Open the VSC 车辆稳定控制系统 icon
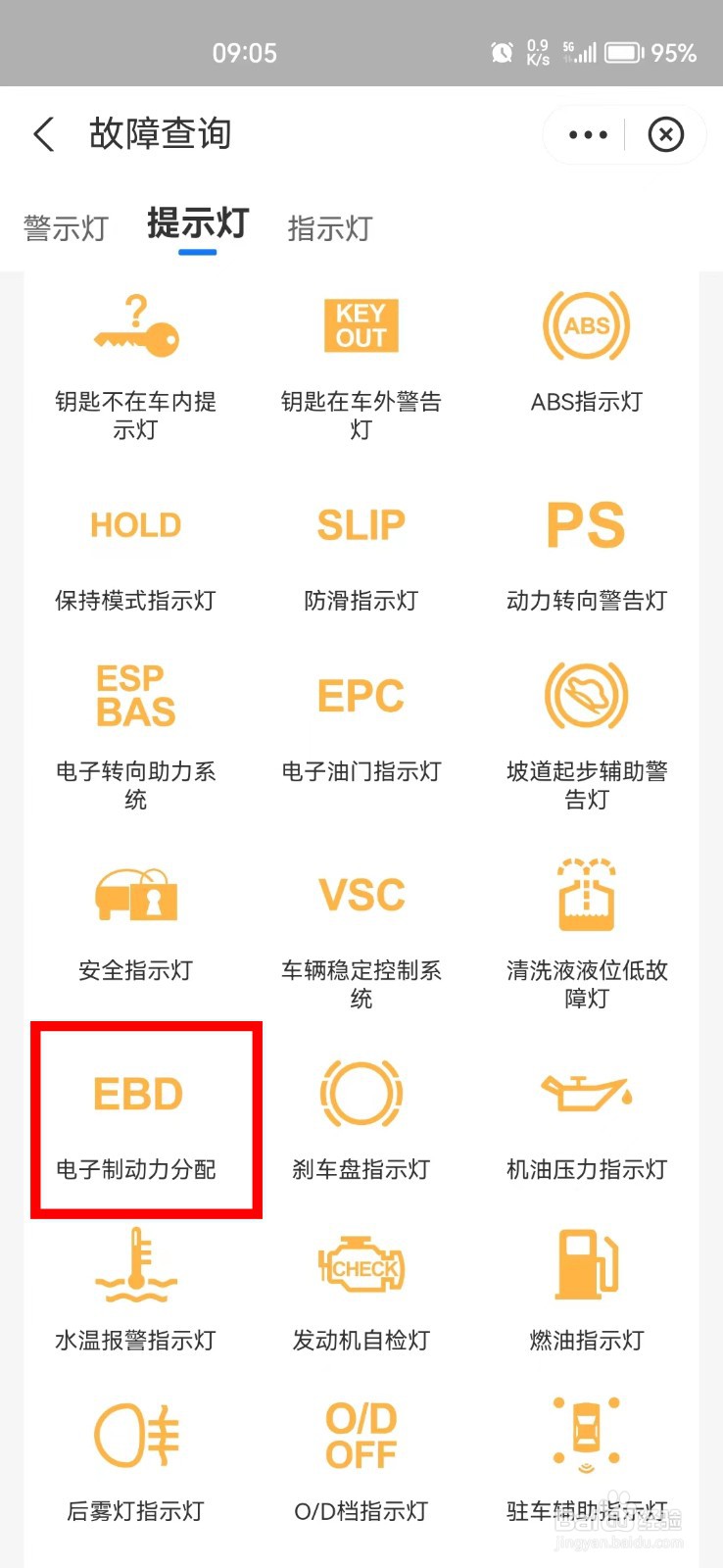723x1568 pixels. 361,893
